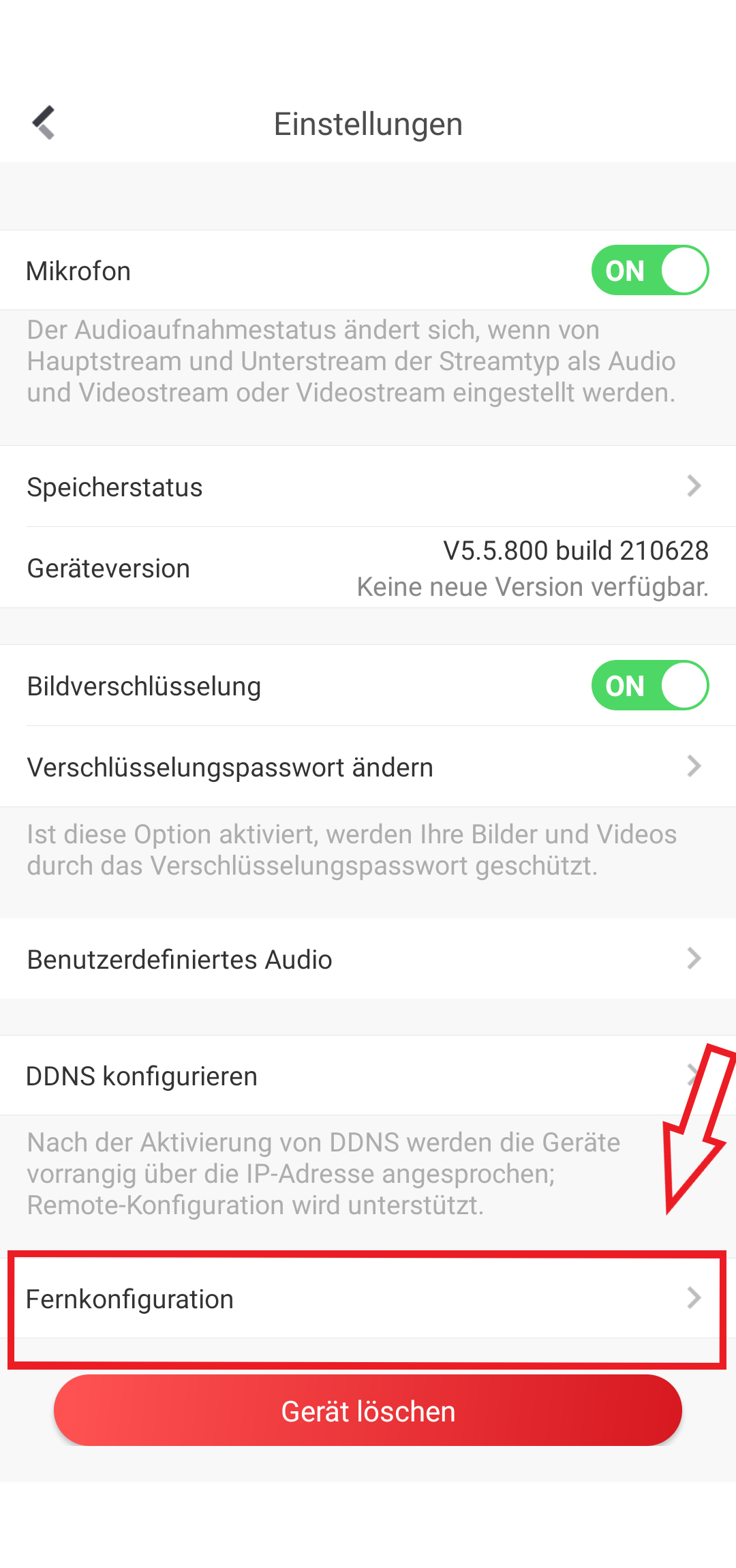Turn off the Mikrofon switch

649,270
